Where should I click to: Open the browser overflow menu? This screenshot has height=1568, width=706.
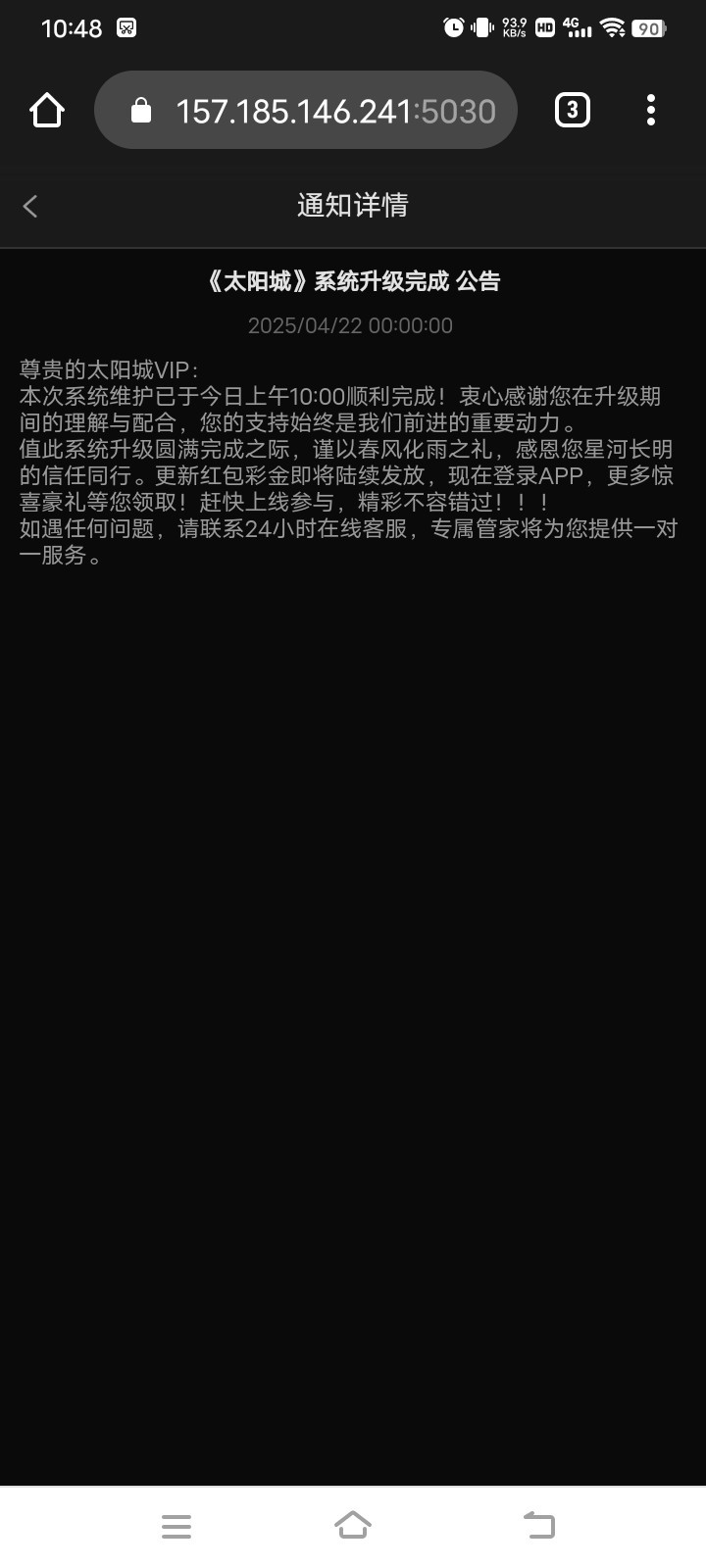650,111
